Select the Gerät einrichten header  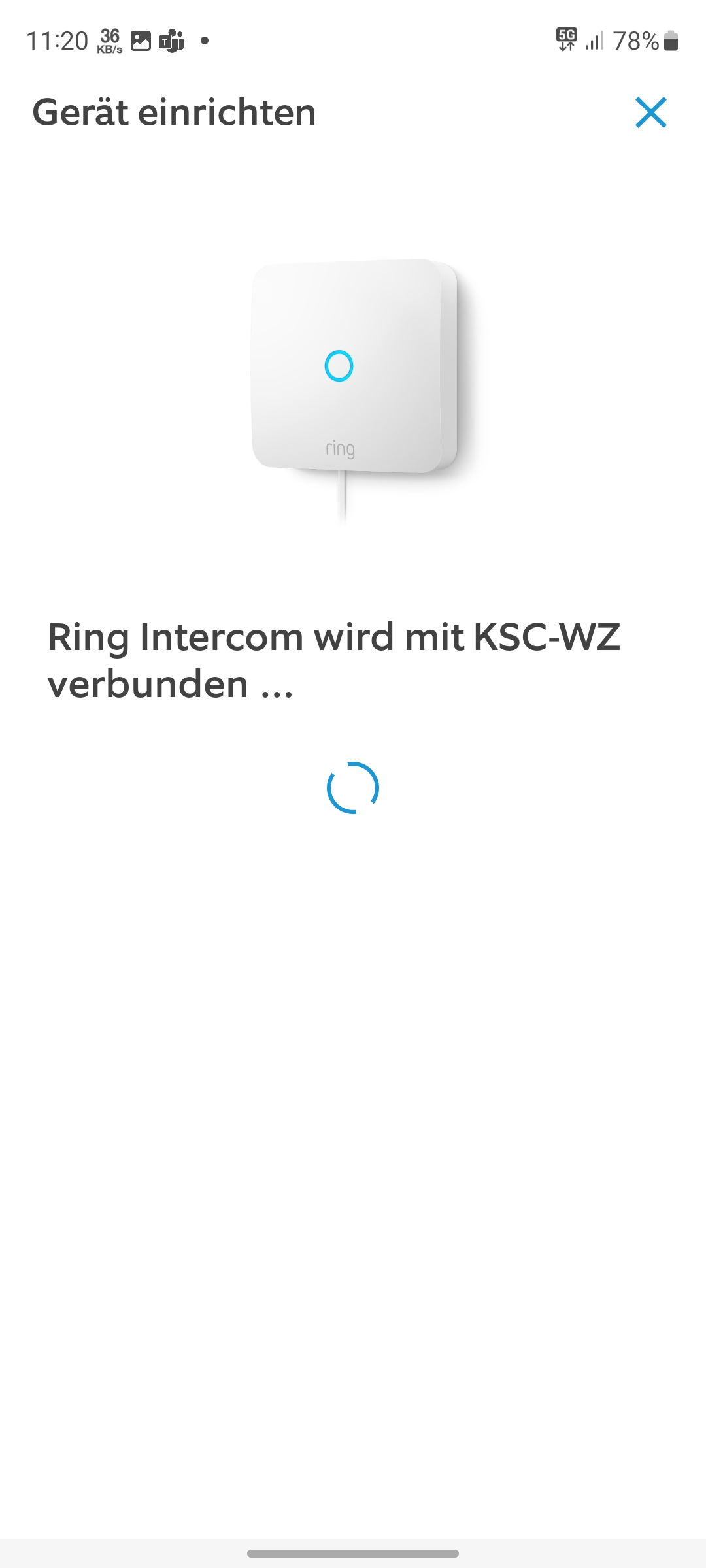pyautogui.click(x=174, y=112)
